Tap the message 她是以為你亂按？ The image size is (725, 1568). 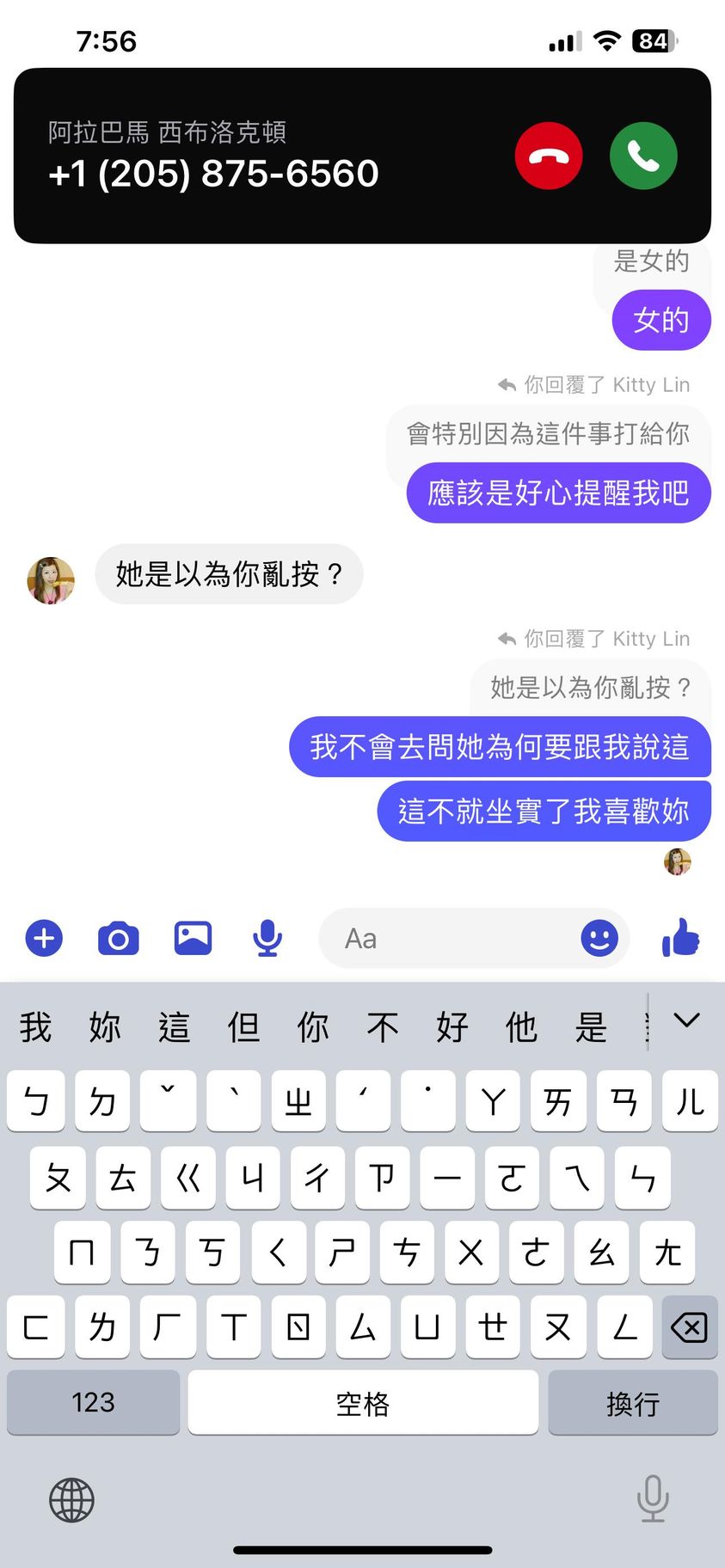click(229, 574)
